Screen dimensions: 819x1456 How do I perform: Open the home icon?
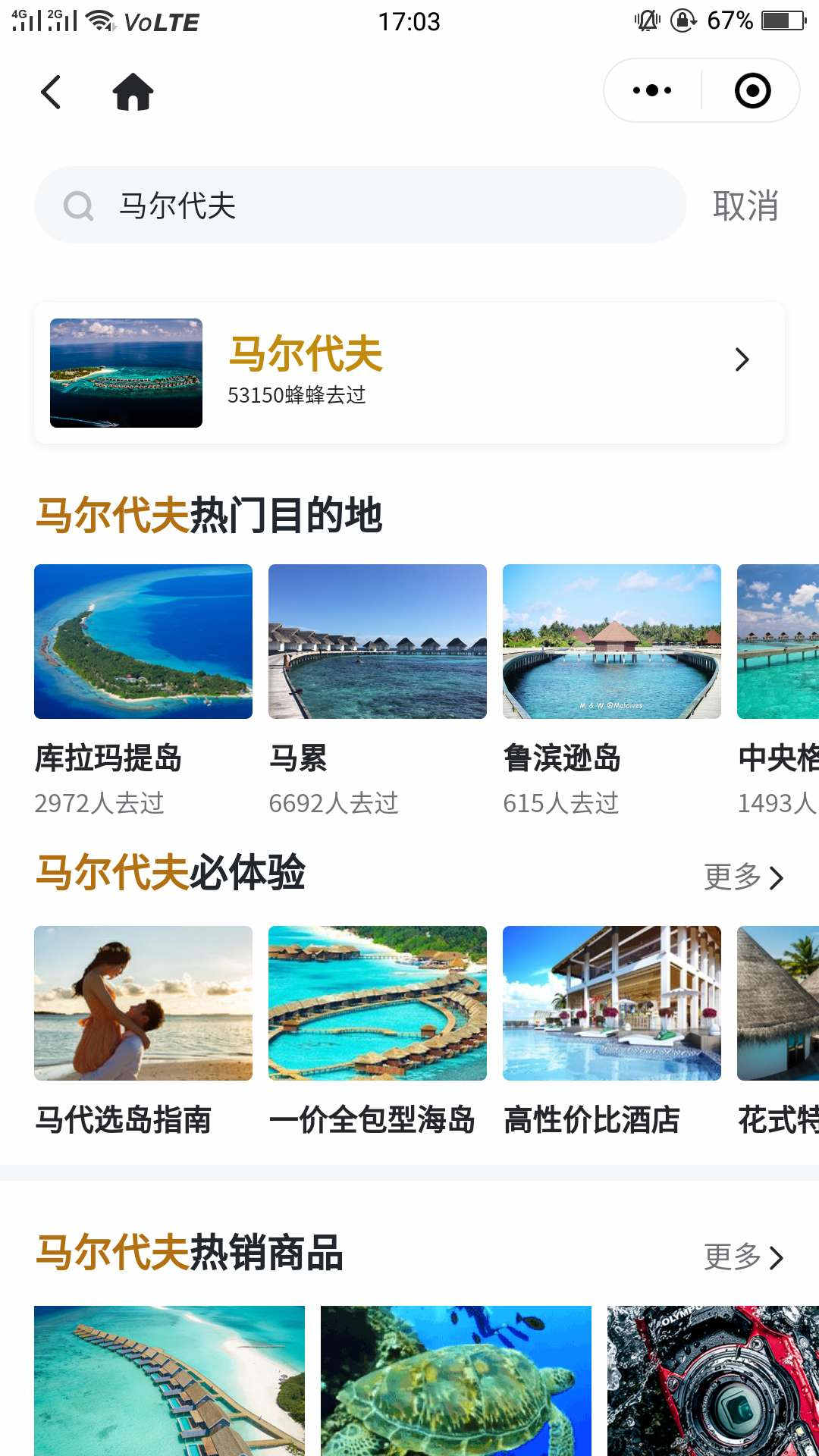click(133, 93)
